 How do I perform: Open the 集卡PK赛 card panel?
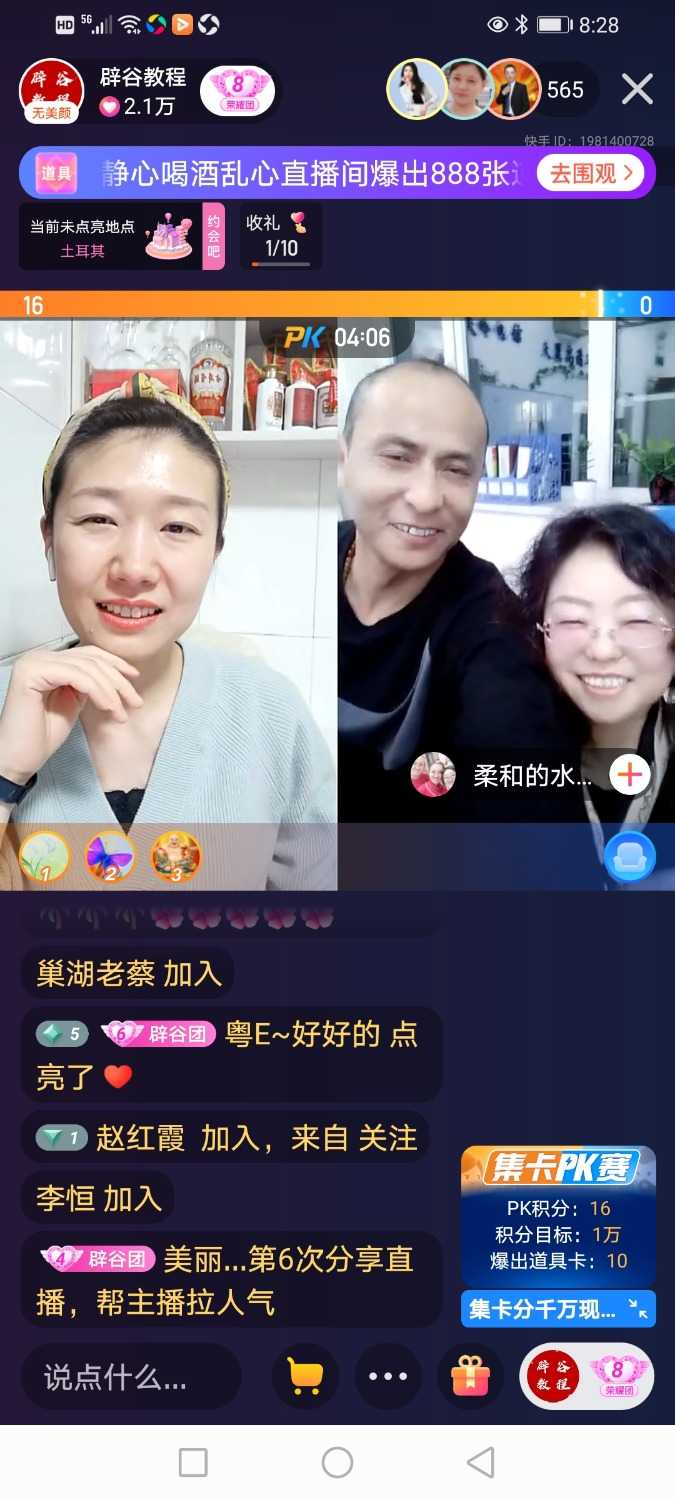pyautogui.click(x=558, y=1217)
